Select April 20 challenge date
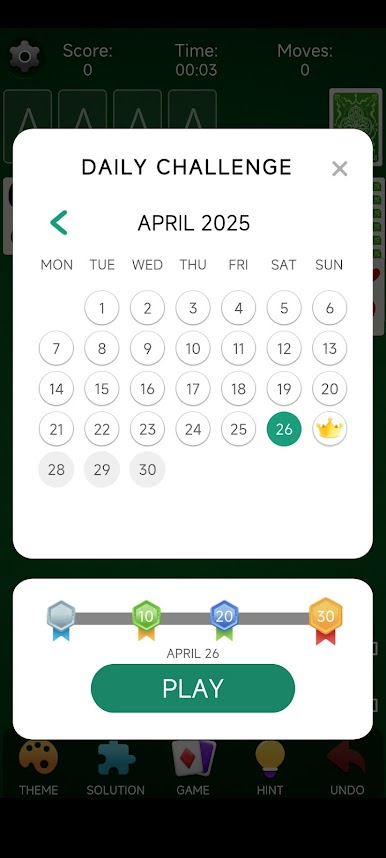This screenshot has width=386, height=858. [x=330, y=389]
